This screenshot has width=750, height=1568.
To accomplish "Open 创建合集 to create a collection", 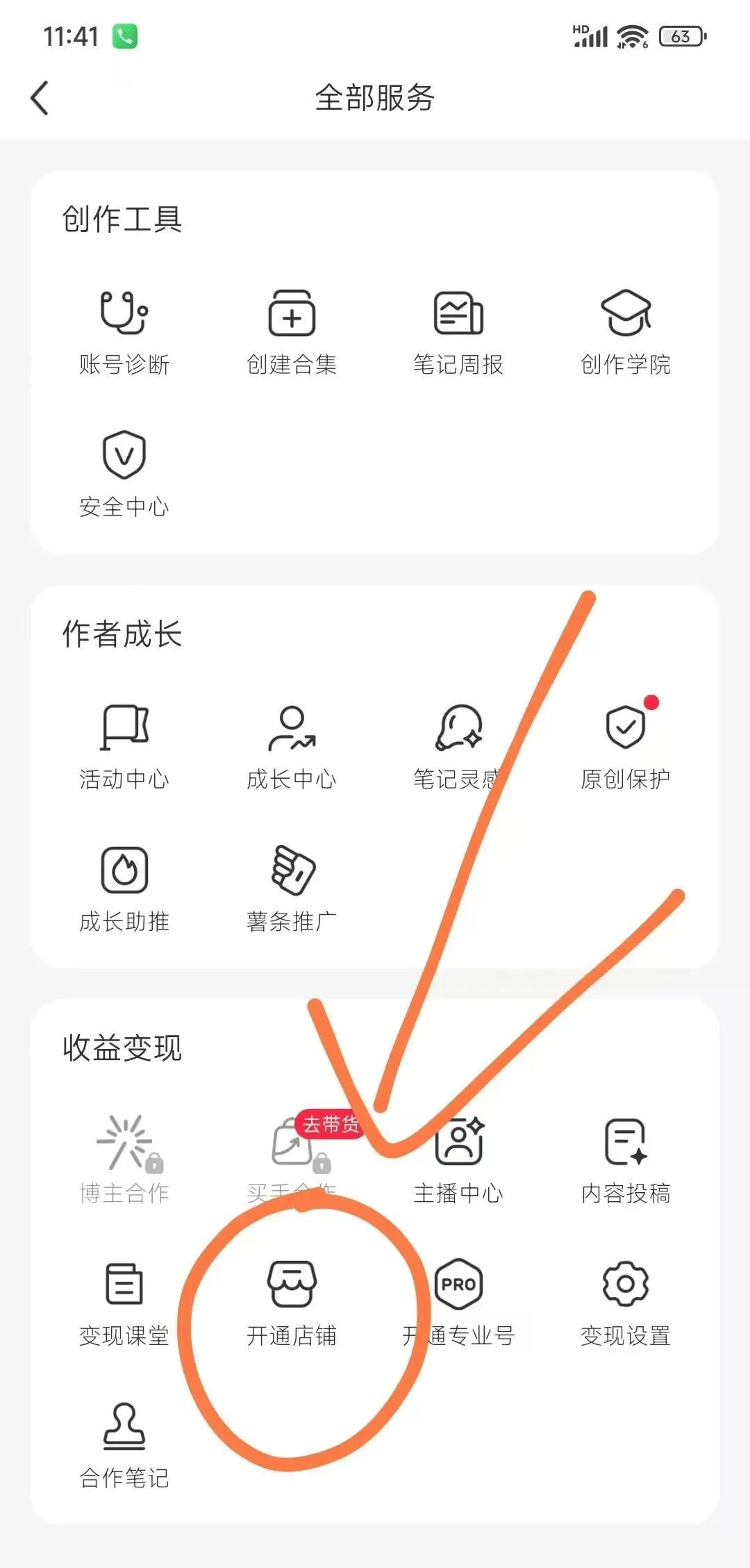I will [x=292, y=333].
